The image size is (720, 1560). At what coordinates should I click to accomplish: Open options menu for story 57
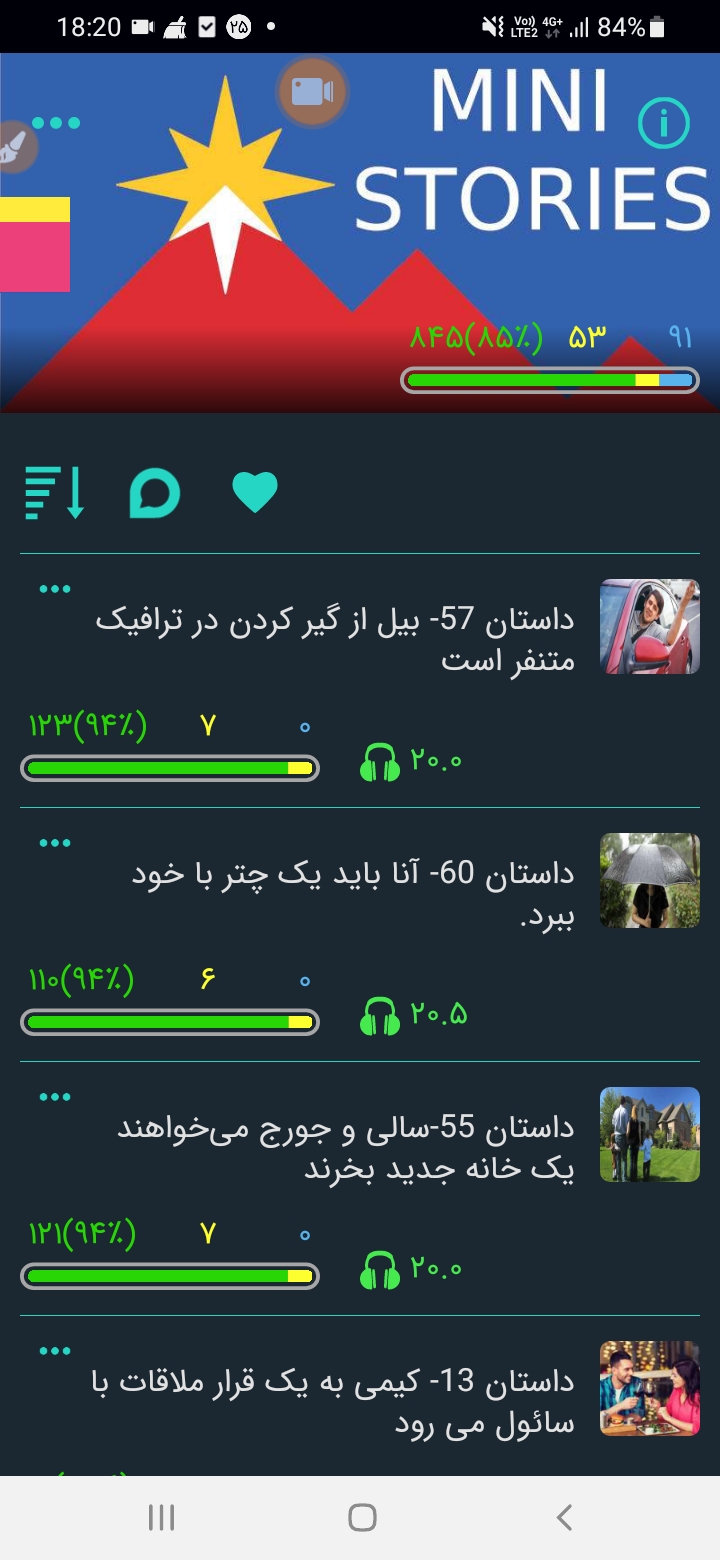pos(54,589)
